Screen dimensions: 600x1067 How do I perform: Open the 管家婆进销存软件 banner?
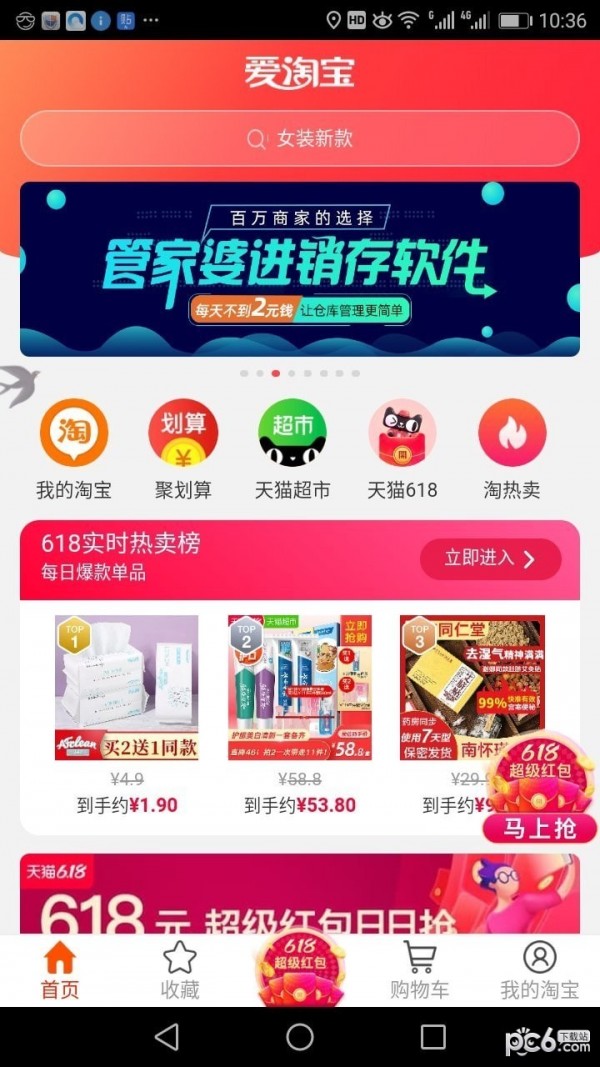pos(300,268)
